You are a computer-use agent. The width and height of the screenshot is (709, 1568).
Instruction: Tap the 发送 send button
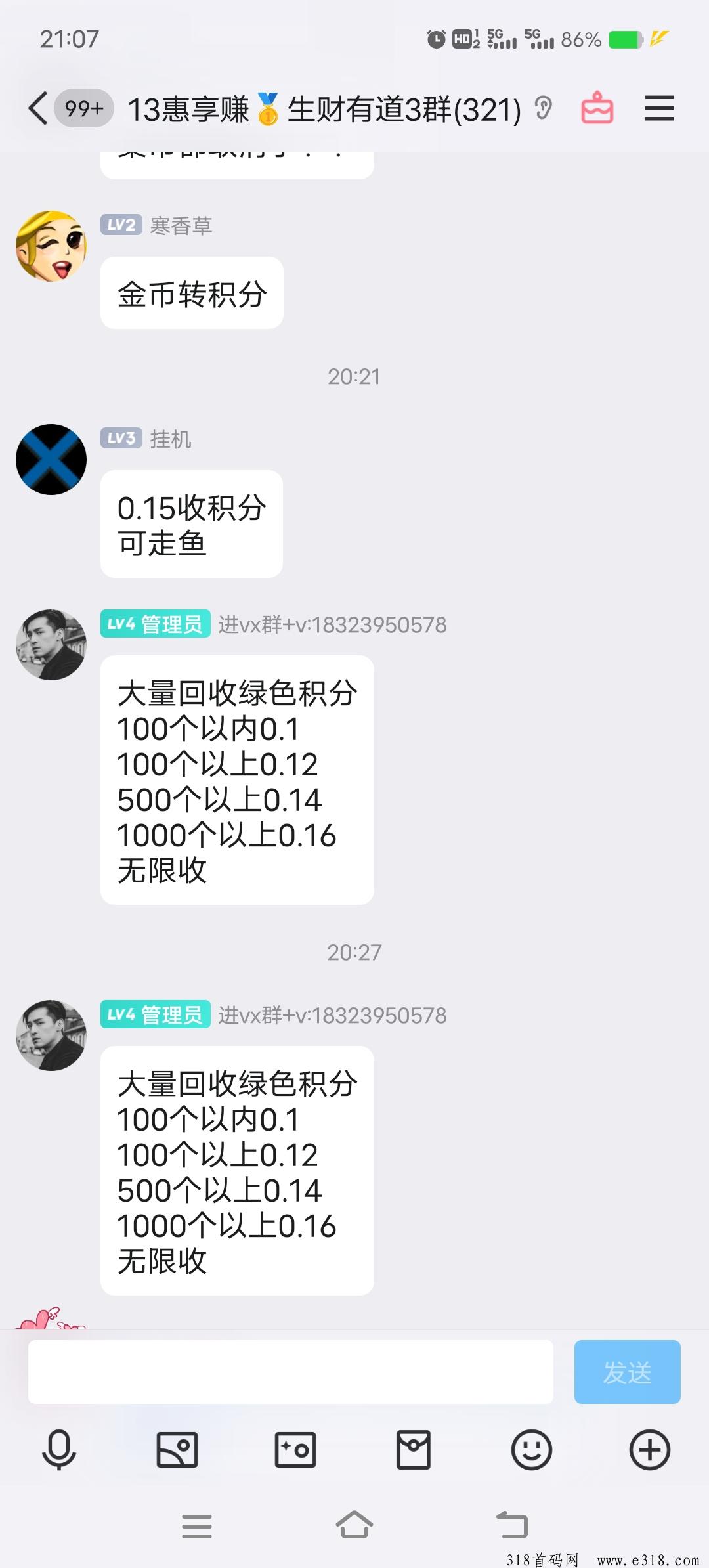pyautogui.click(x=627, y=1372)
